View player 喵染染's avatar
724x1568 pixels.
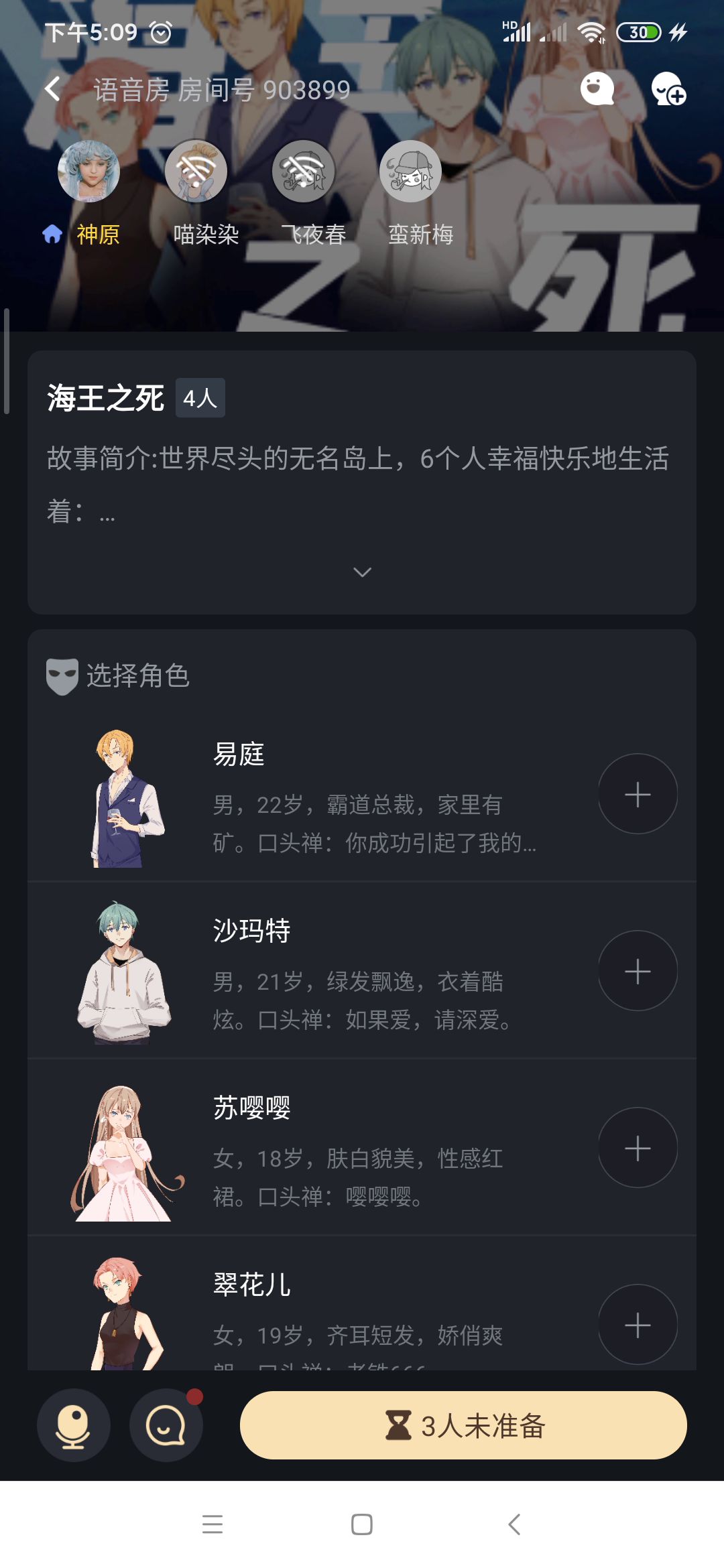click(x=196, y=172)
